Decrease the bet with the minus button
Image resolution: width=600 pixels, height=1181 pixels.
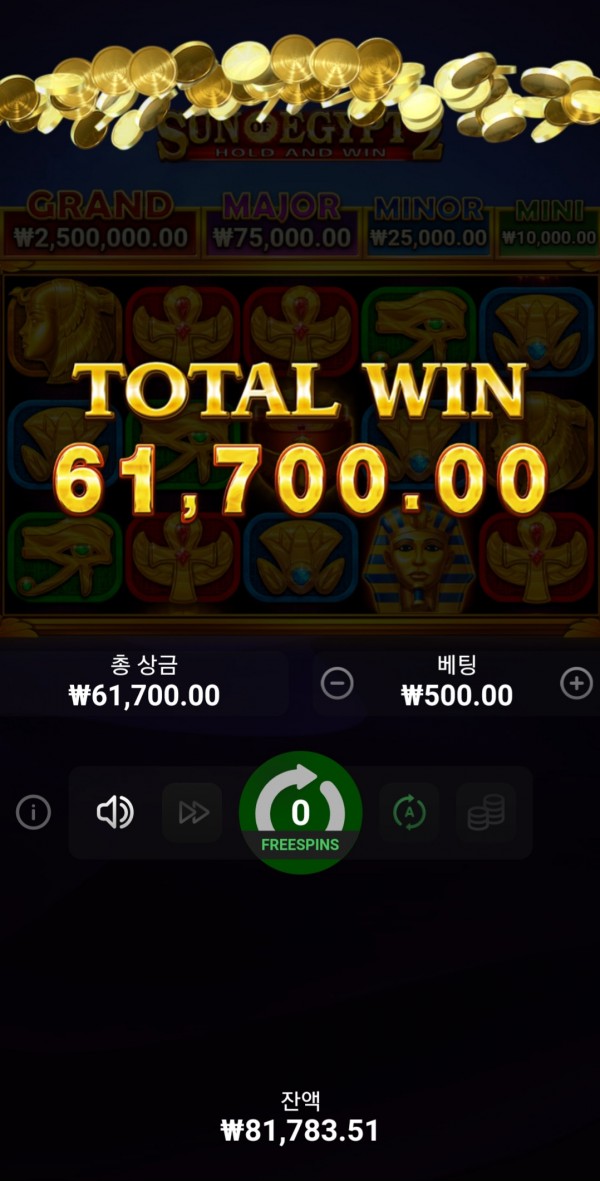[337, 683]
